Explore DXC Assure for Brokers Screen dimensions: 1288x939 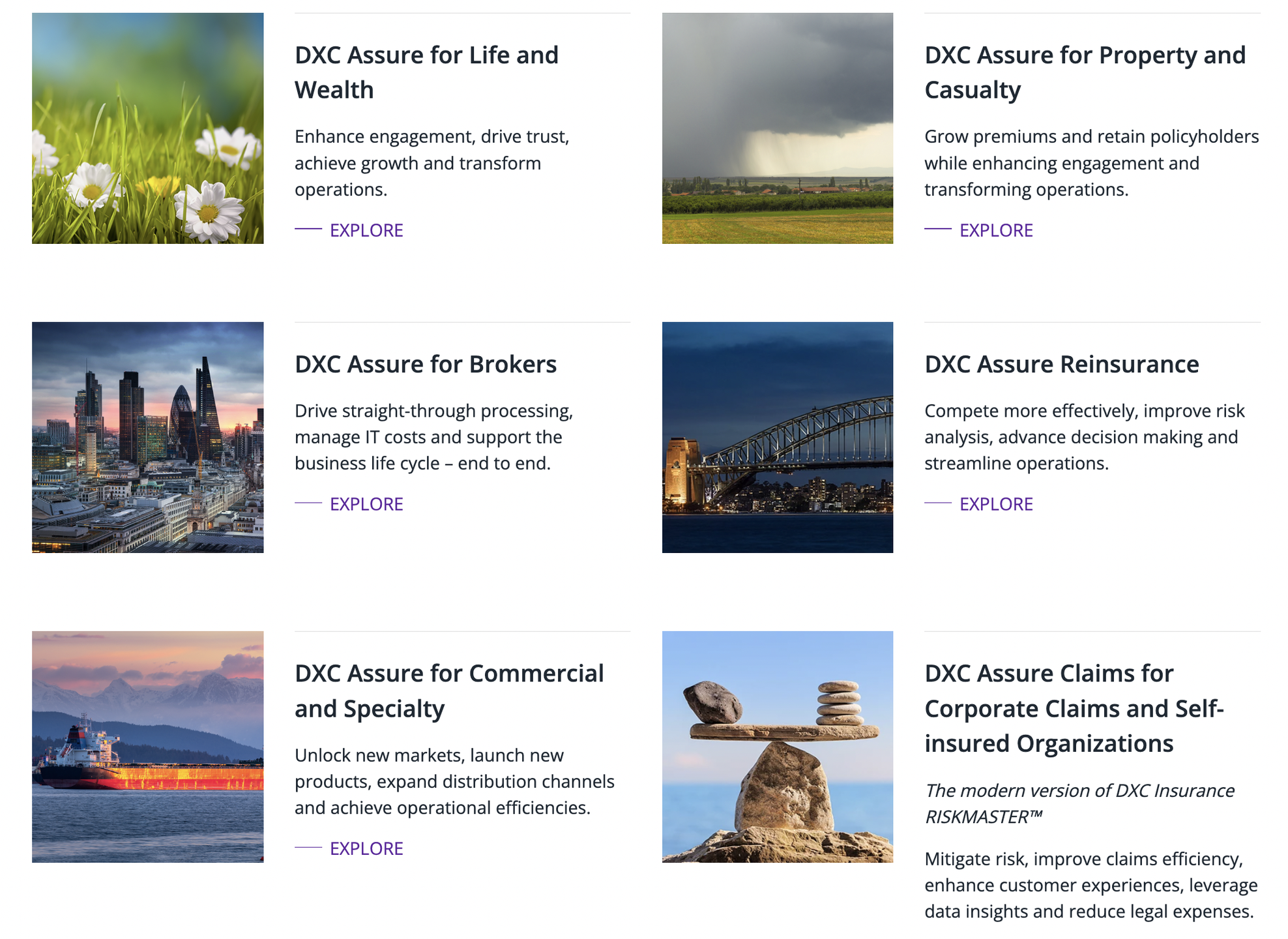pyautogui.click(x=366, y=504)
